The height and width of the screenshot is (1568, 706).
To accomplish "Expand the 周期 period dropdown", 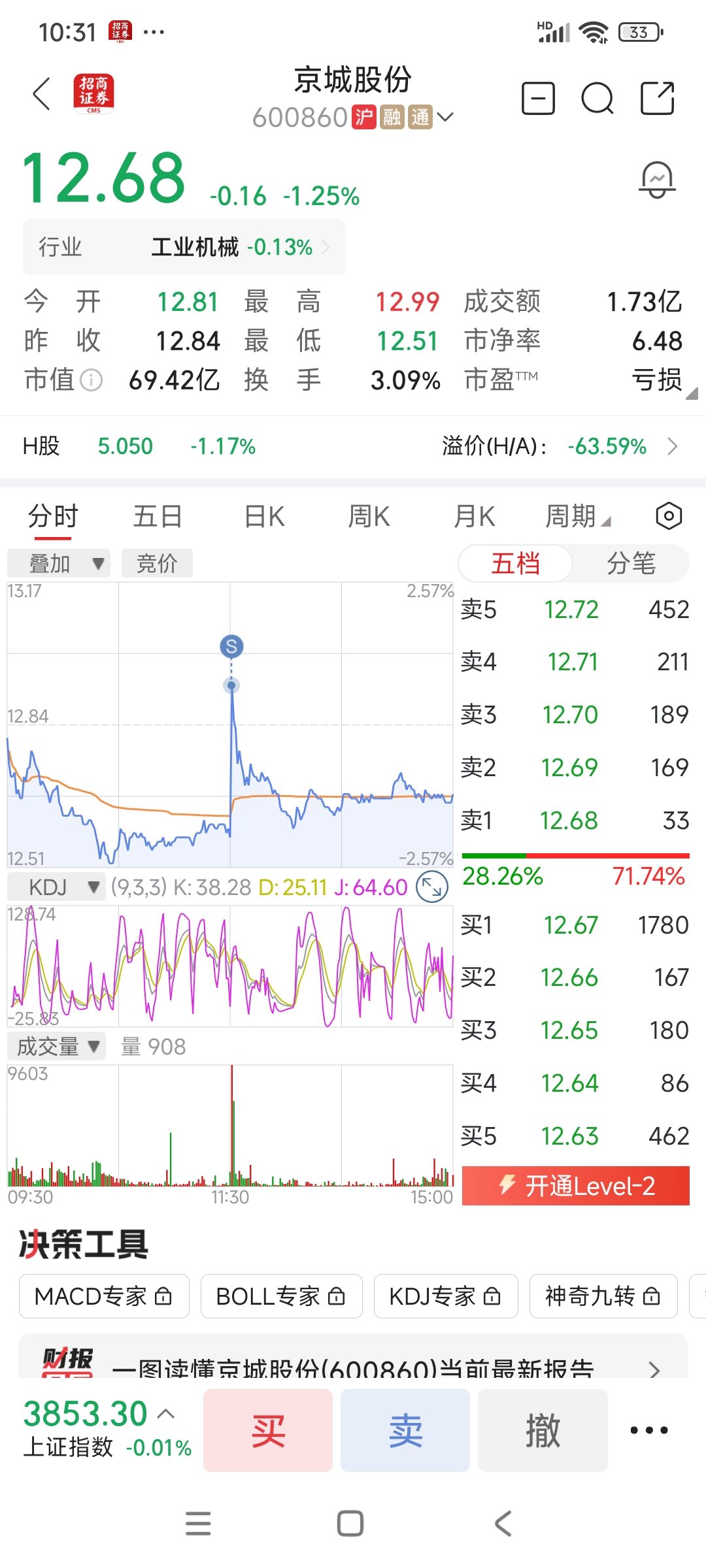I will coord(577,517).
